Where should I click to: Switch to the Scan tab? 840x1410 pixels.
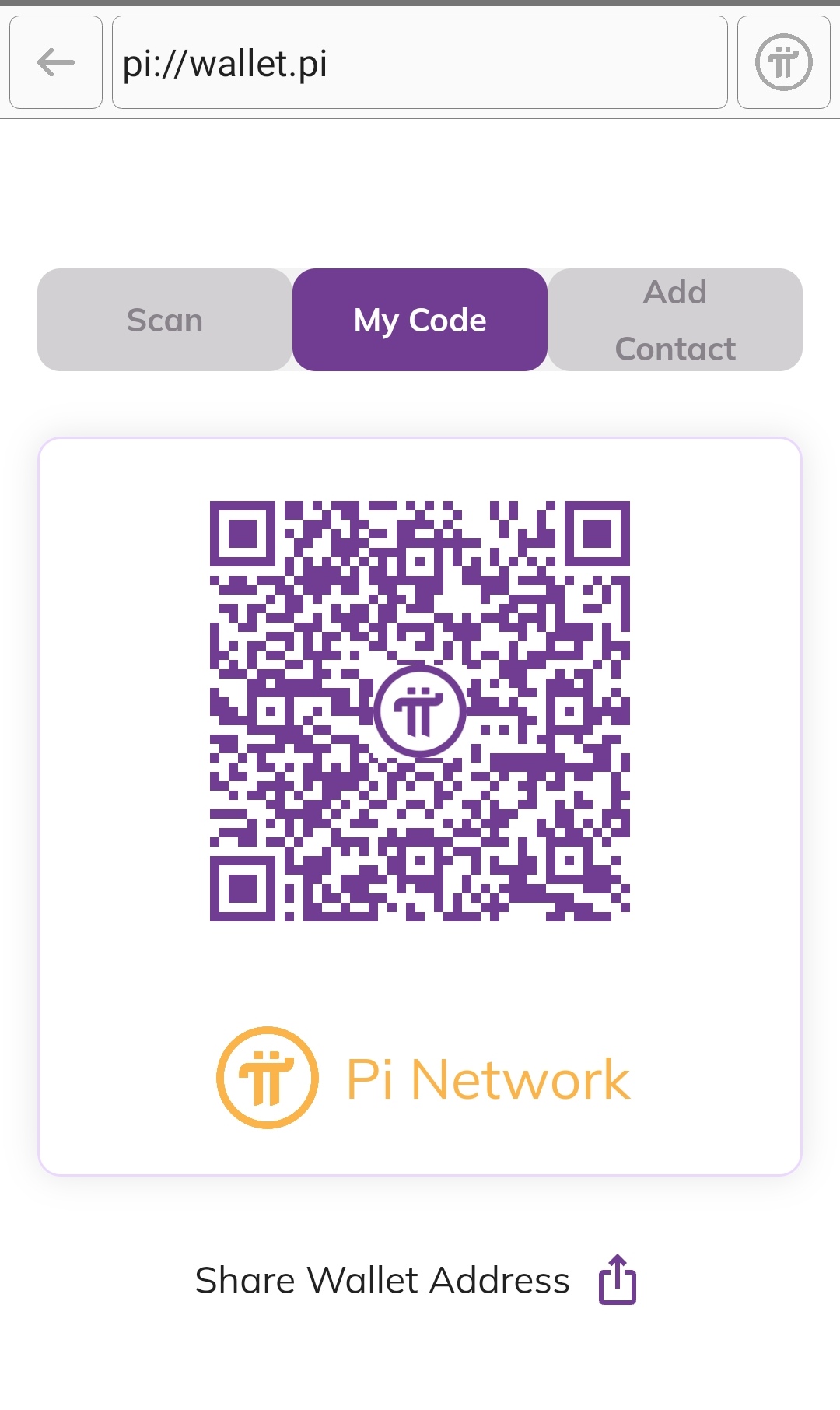(165, 320)
